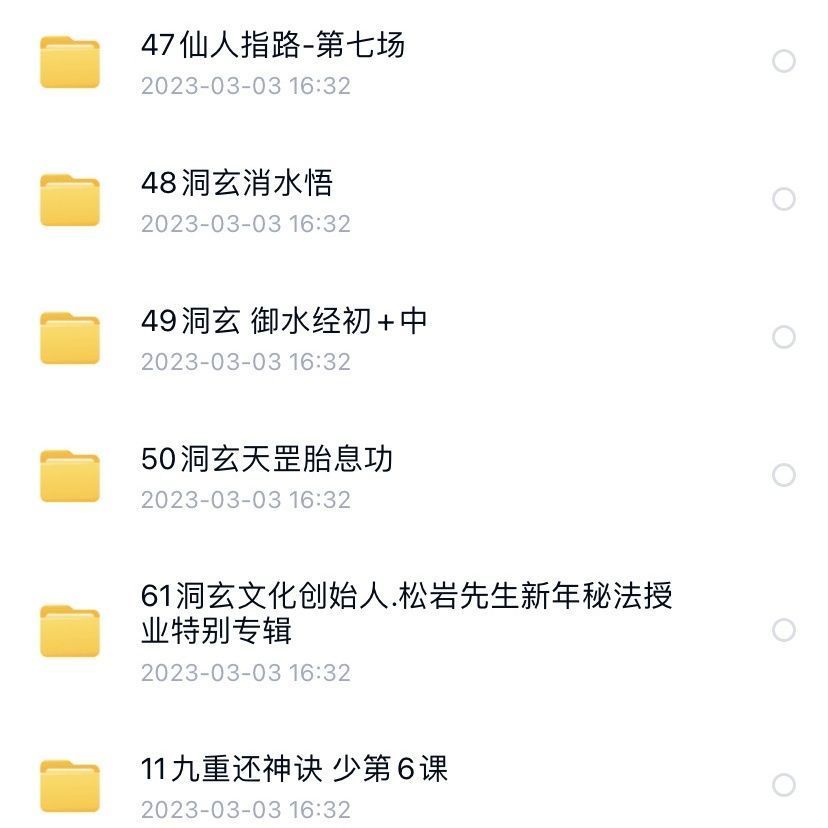Select the 61洞玄文化创始人 folder circle
This screenshot has width=828, height=828.
(784, 630)
